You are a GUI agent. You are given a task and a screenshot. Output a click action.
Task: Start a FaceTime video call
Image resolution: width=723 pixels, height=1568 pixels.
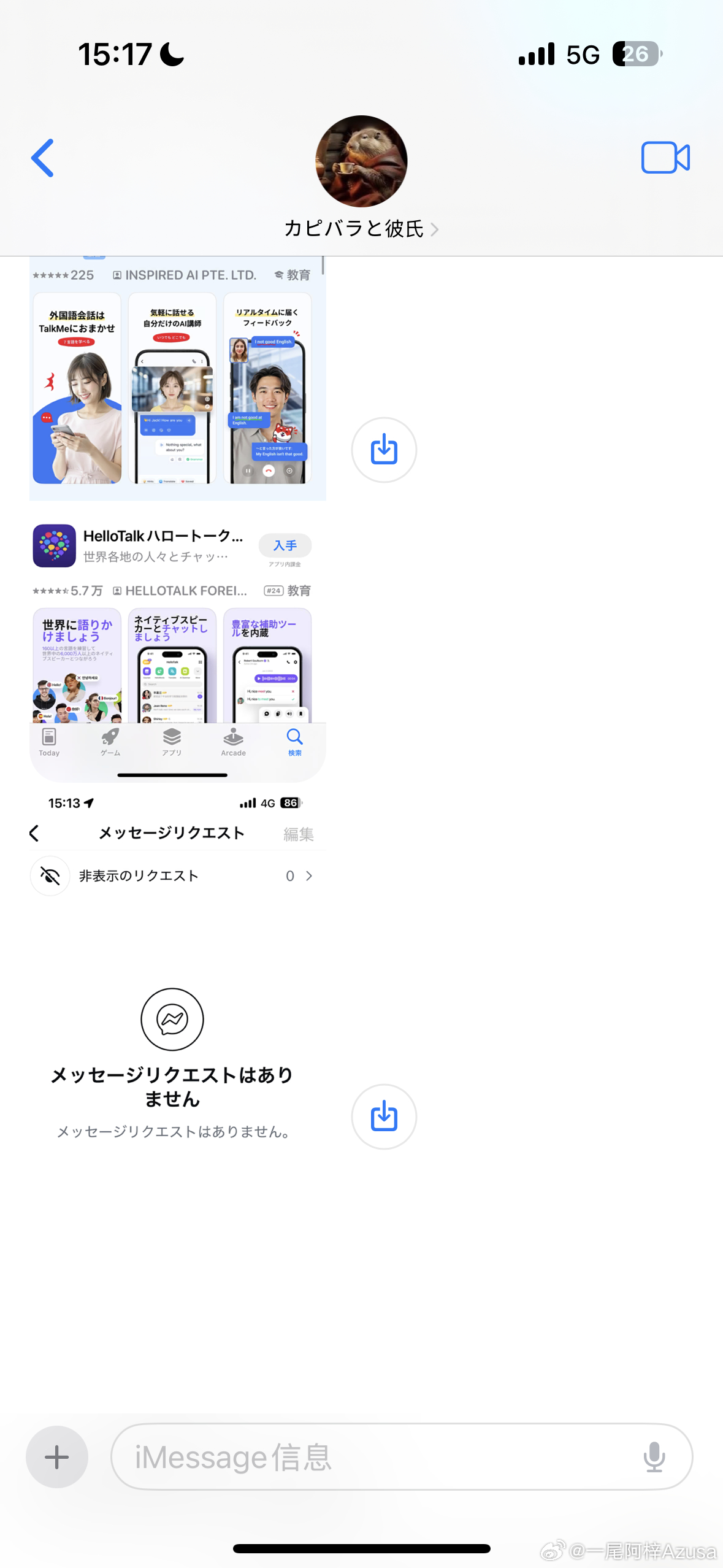665,158
